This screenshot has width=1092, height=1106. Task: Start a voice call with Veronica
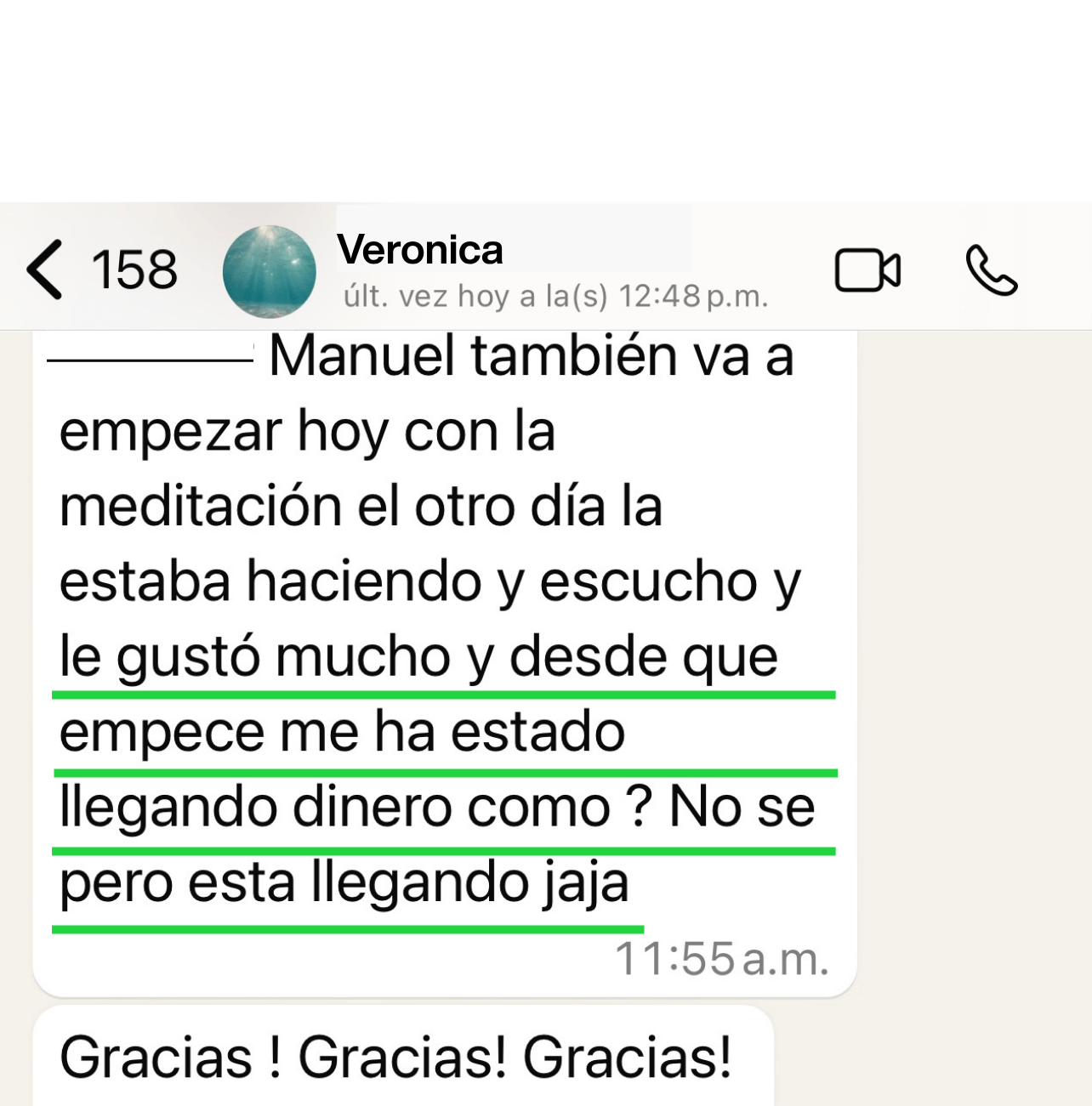pos(991,270)
